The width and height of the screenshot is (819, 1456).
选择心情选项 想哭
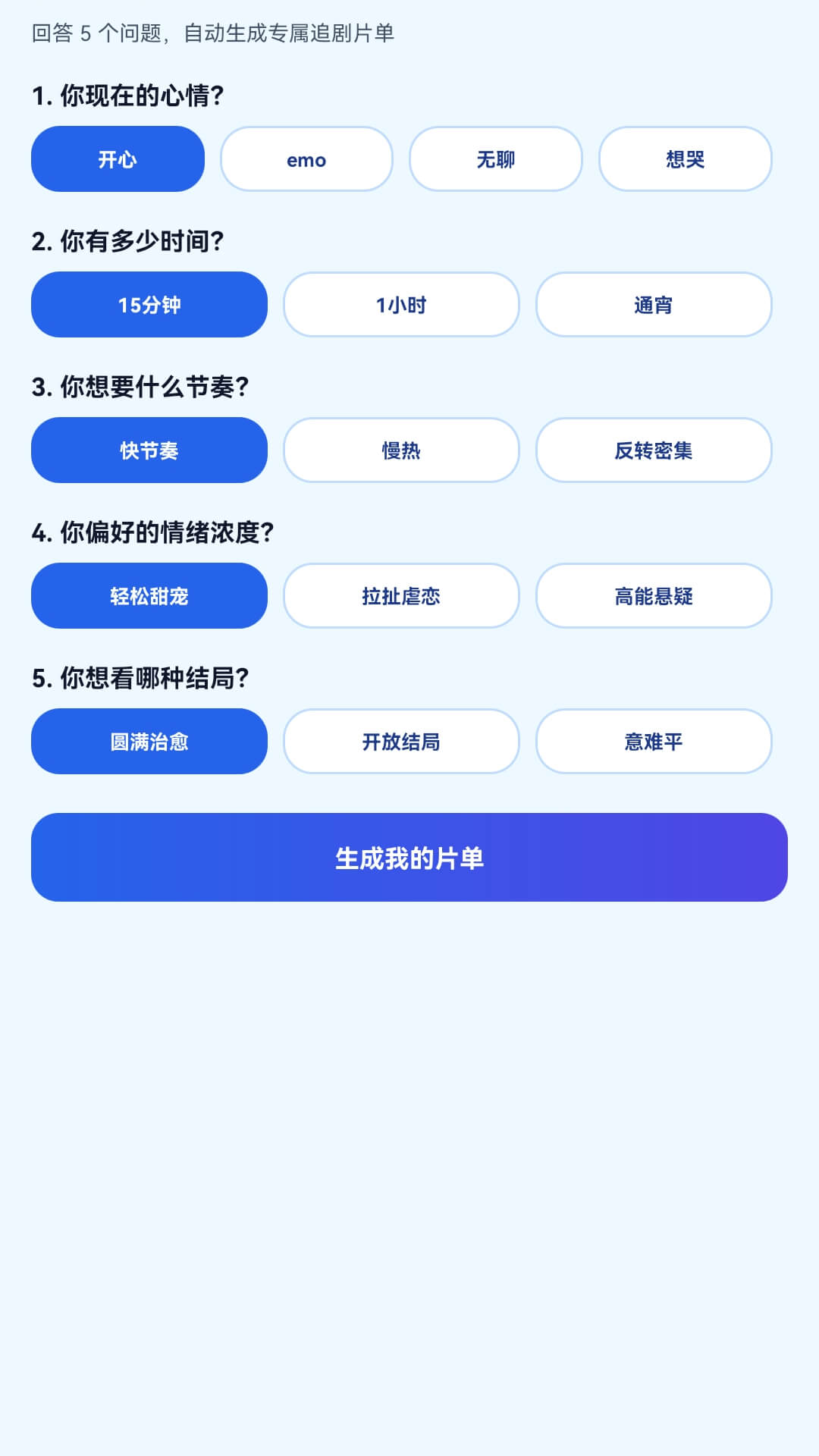(x=684, y=159)
